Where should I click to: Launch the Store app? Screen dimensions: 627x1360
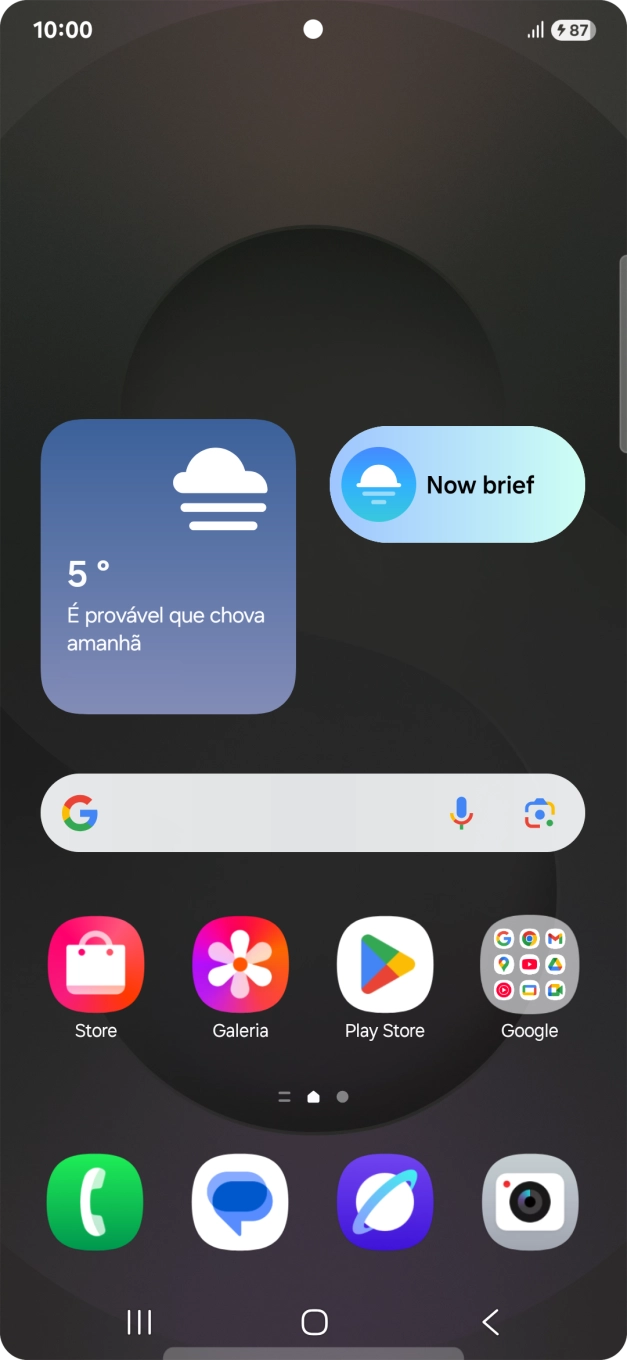[x=96, y=964]
